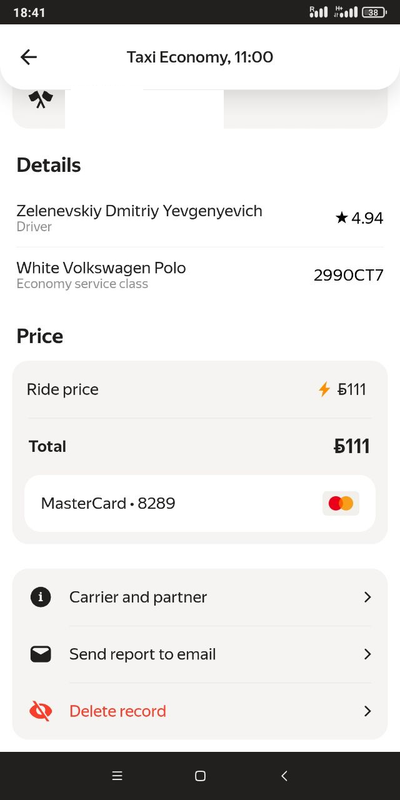Image resolution: width=400 pixels, height=800 pixels.
Task: Send report to email
Action: pos(200,654)
